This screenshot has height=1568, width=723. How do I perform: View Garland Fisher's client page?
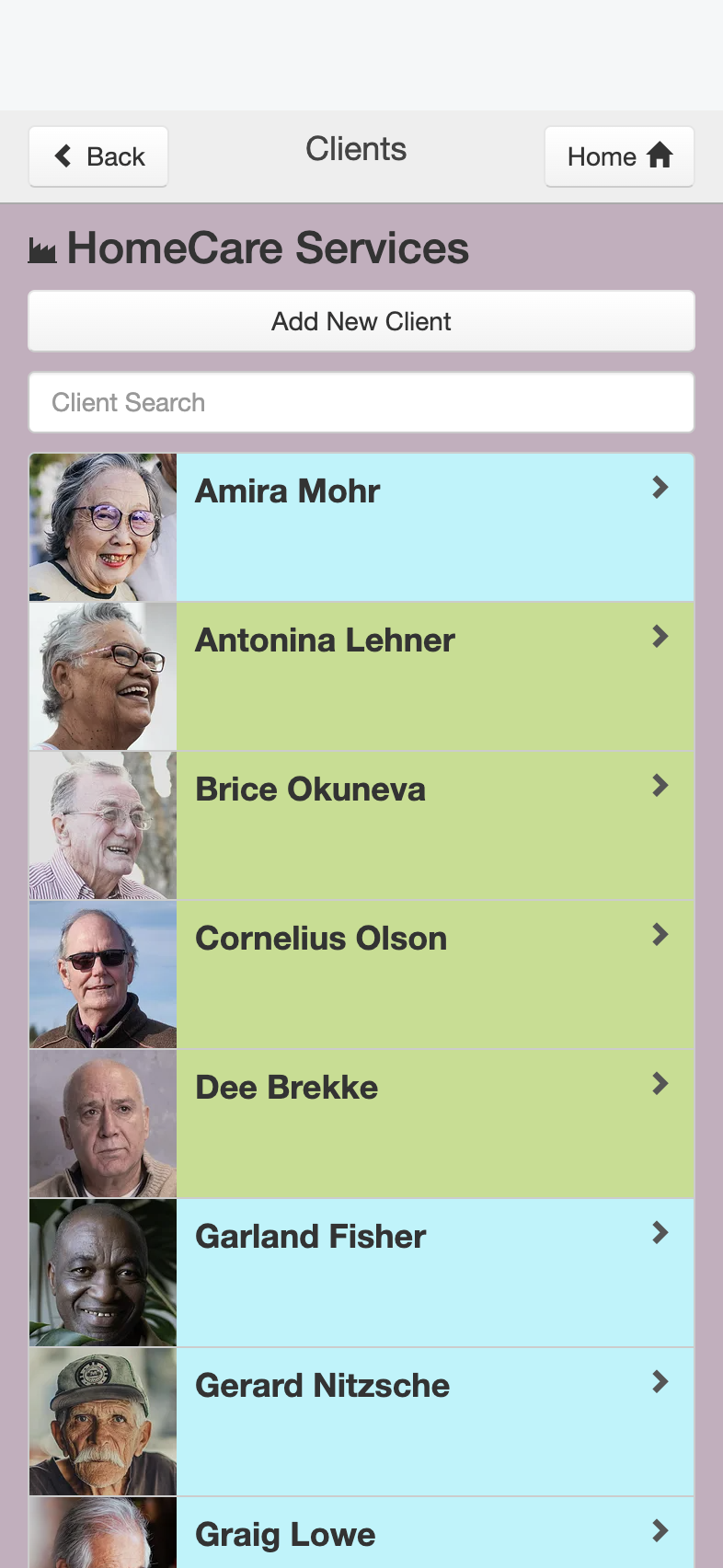pyautogui.click(x=361, y=1273)
